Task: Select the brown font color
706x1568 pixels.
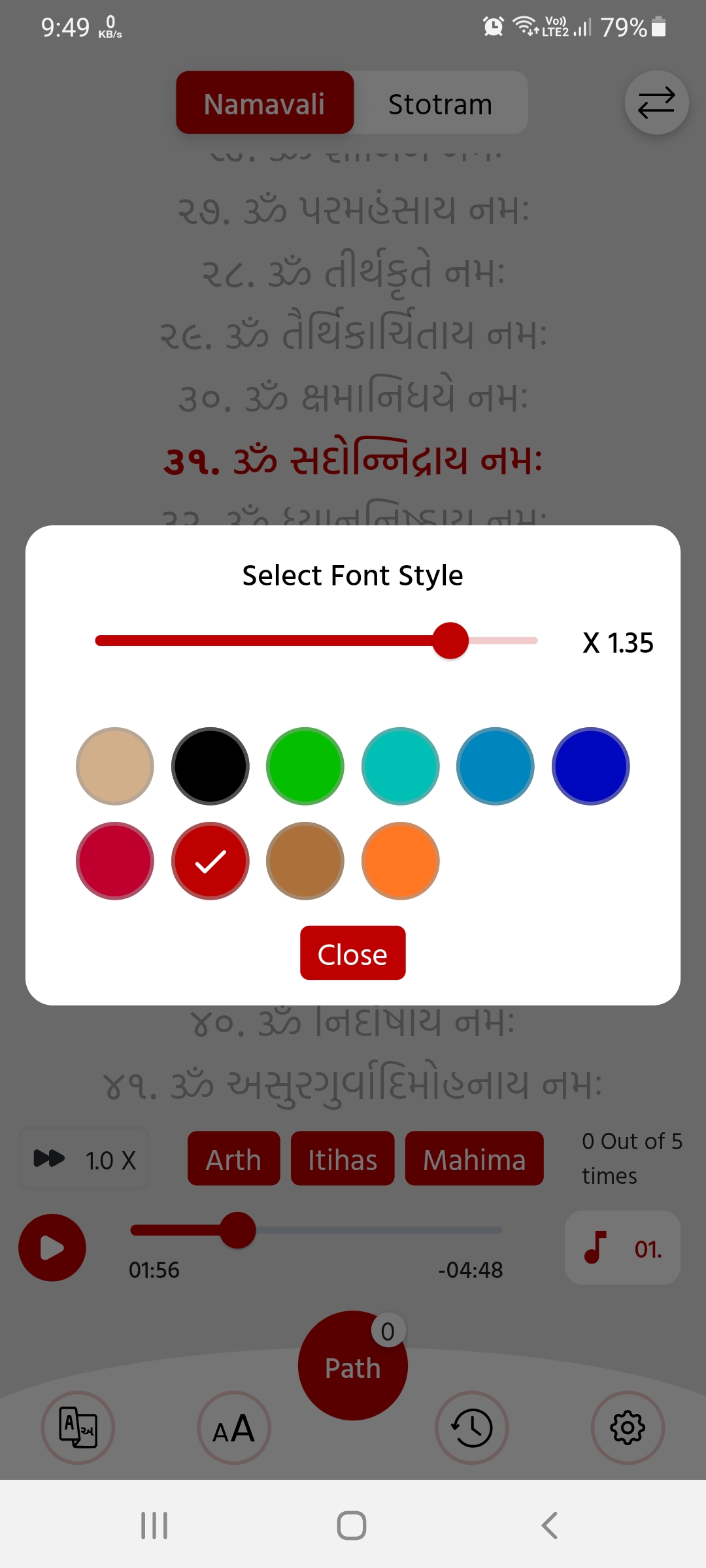Action: (x=305, y=861)
